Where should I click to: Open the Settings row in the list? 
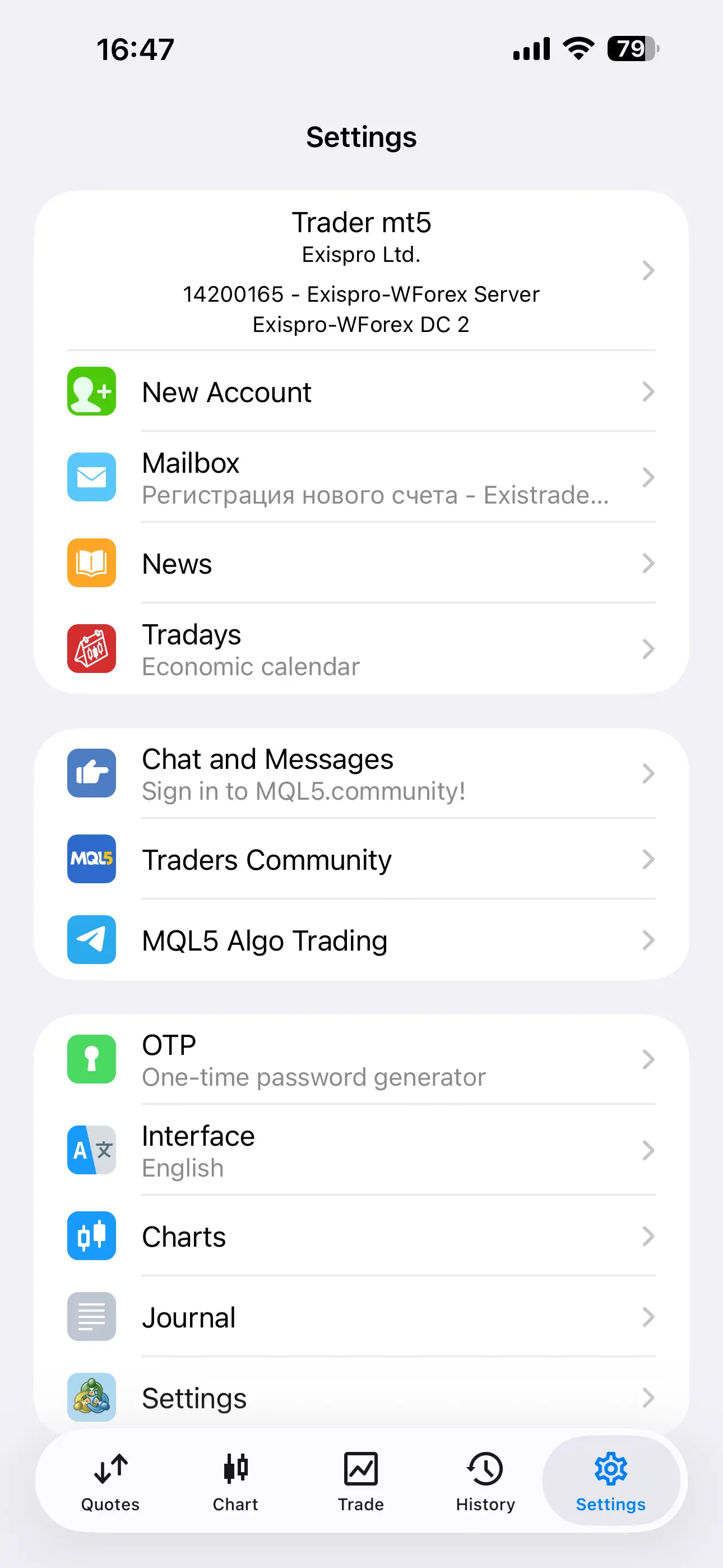click(361, 1398)
